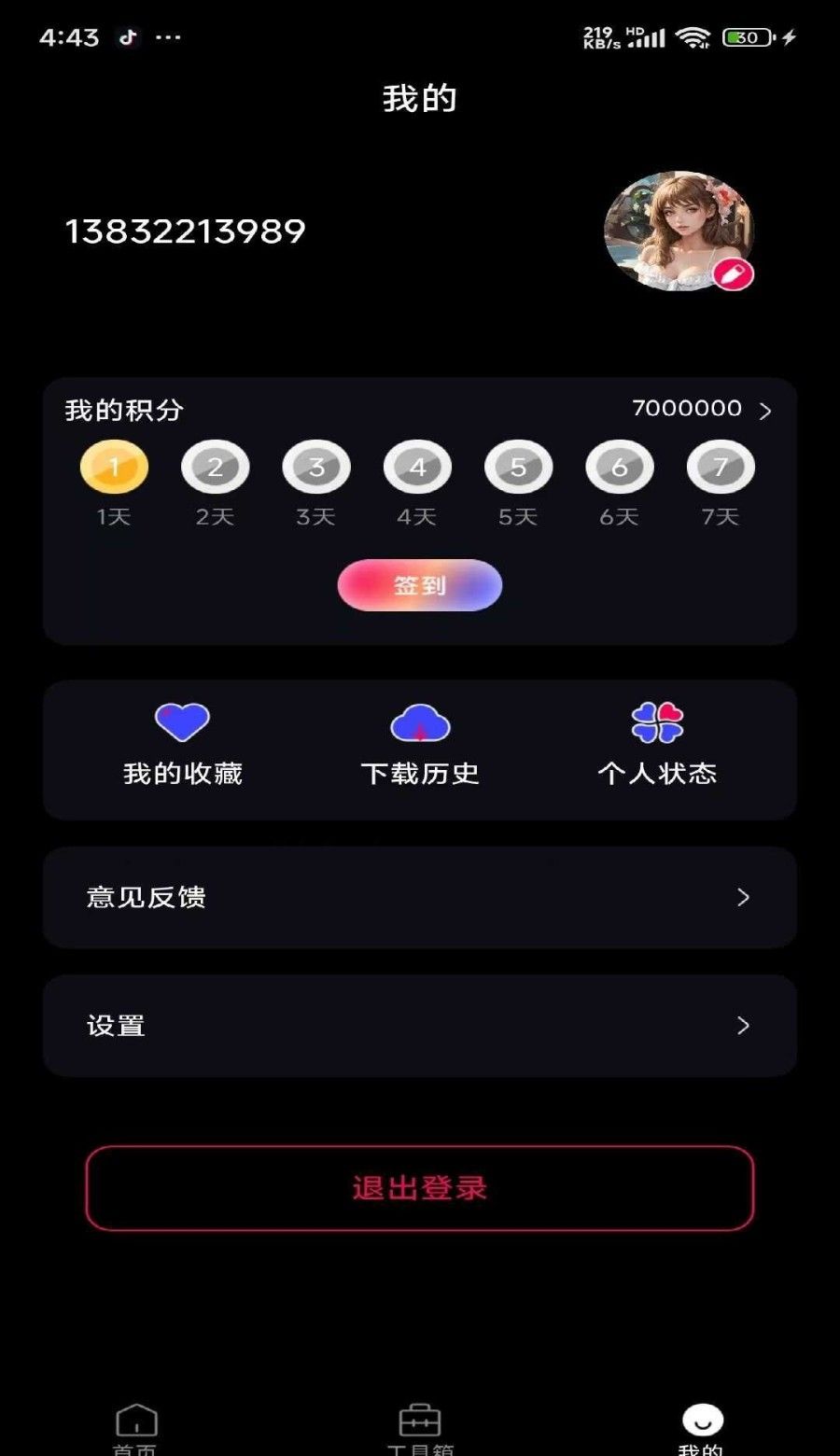Open 个人状态 clover icon
Screen dimensions: 840x1456
coord(659,721)
